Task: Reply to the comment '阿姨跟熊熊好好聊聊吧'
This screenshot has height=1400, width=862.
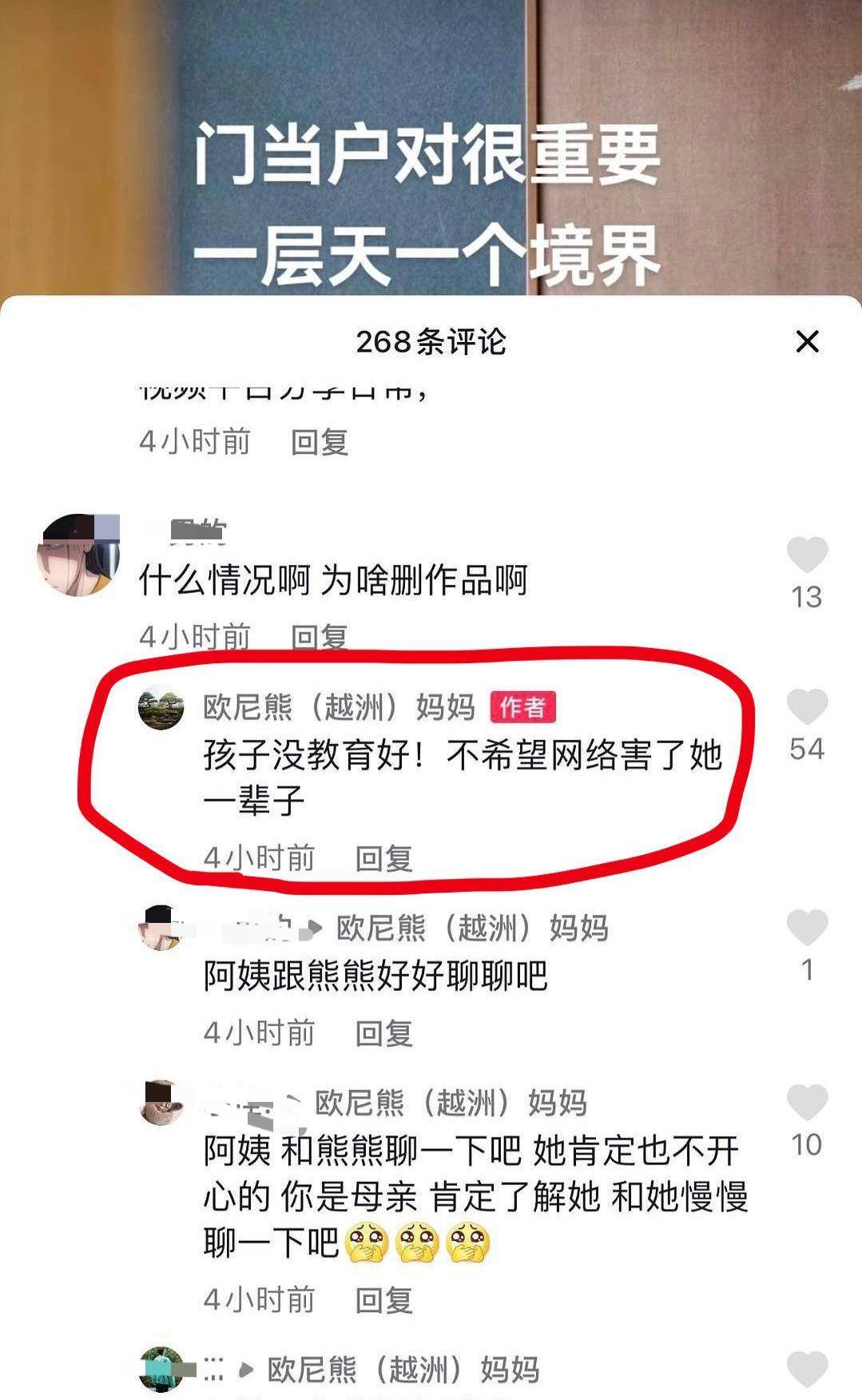Action: pos(383,1033)
